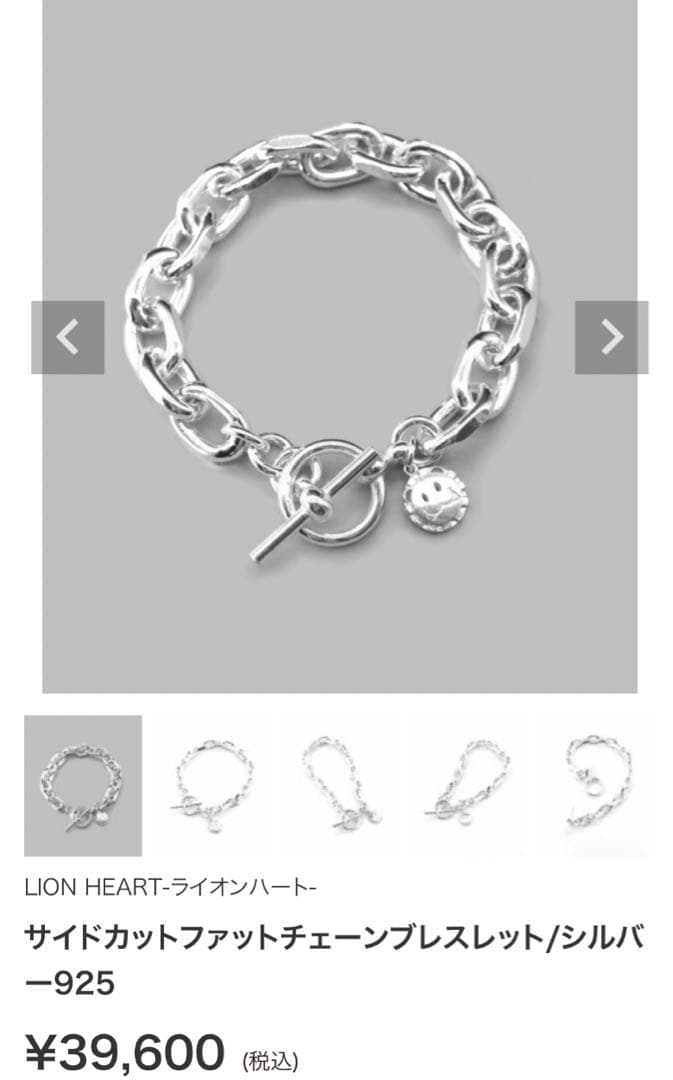
Task: Show the next product image
Action: coord(610,337)
